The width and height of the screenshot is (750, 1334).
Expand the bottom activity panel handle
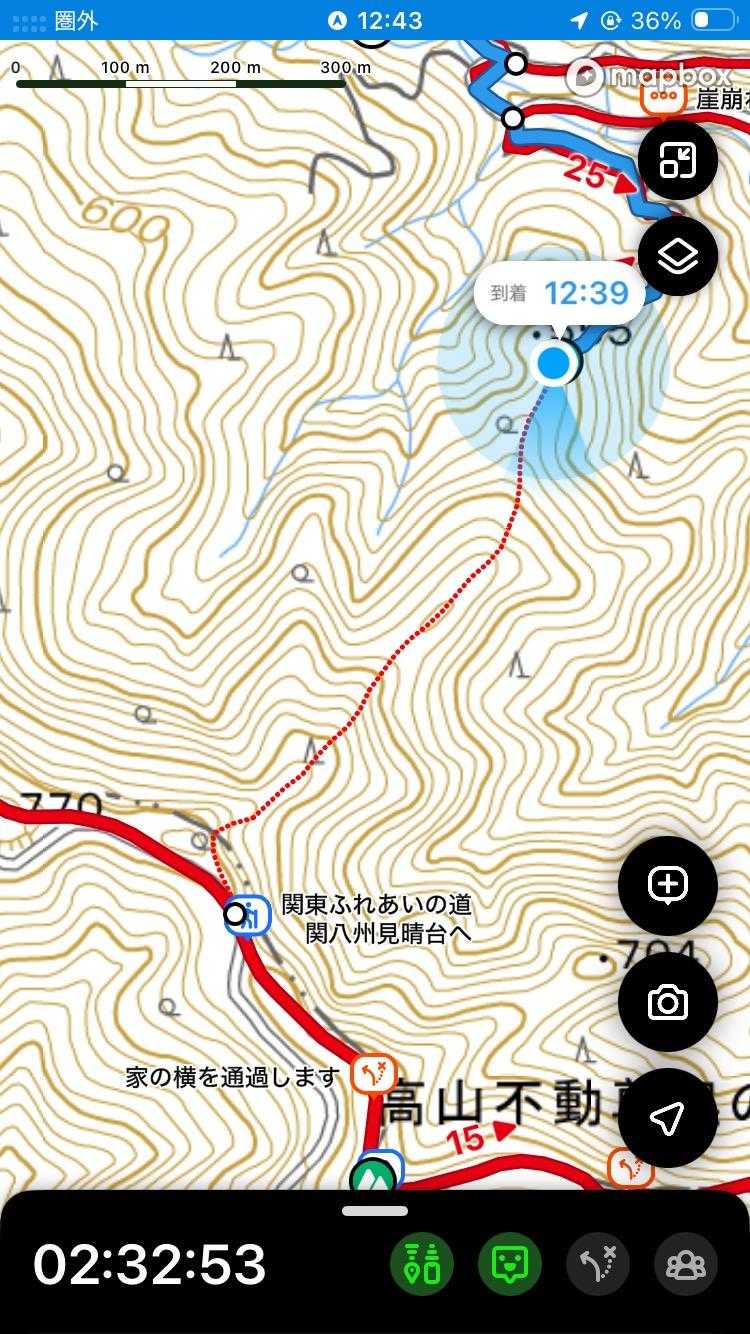pos(375,1210)
